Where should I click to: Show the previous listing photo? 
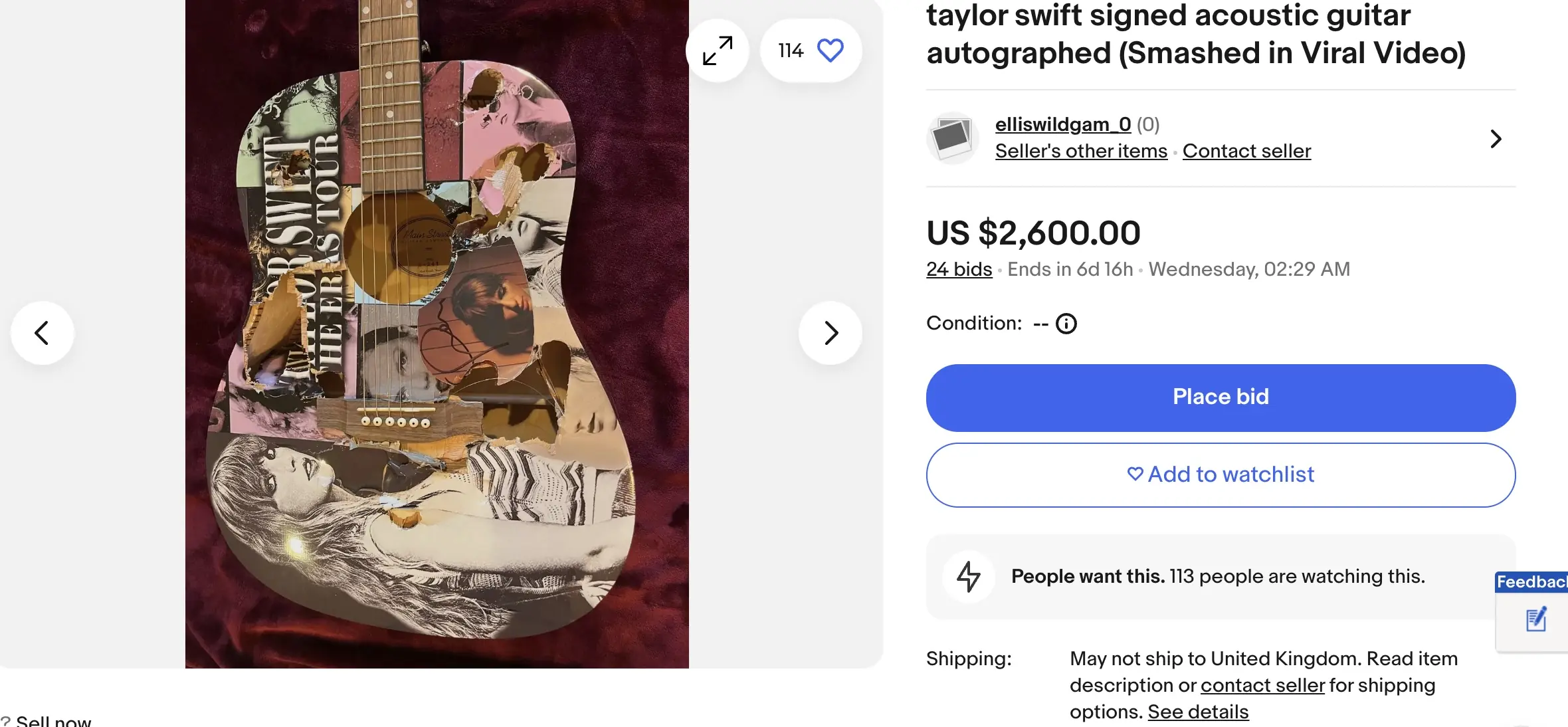pyautogui.click(x=43, y=333)
